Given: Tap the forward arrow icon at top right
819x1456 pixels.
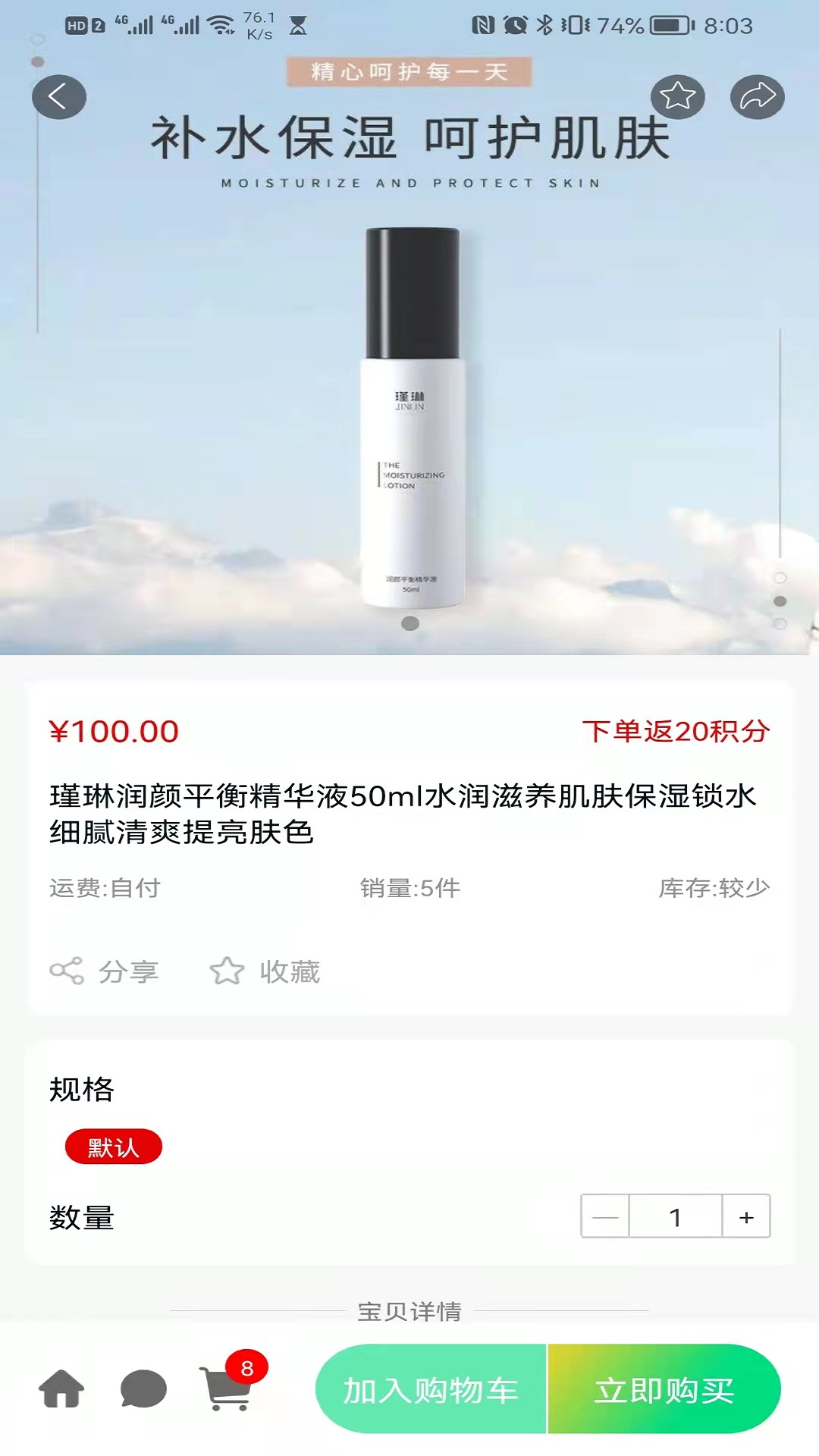Looking at the screenshot, I should (x=758, y=97).
